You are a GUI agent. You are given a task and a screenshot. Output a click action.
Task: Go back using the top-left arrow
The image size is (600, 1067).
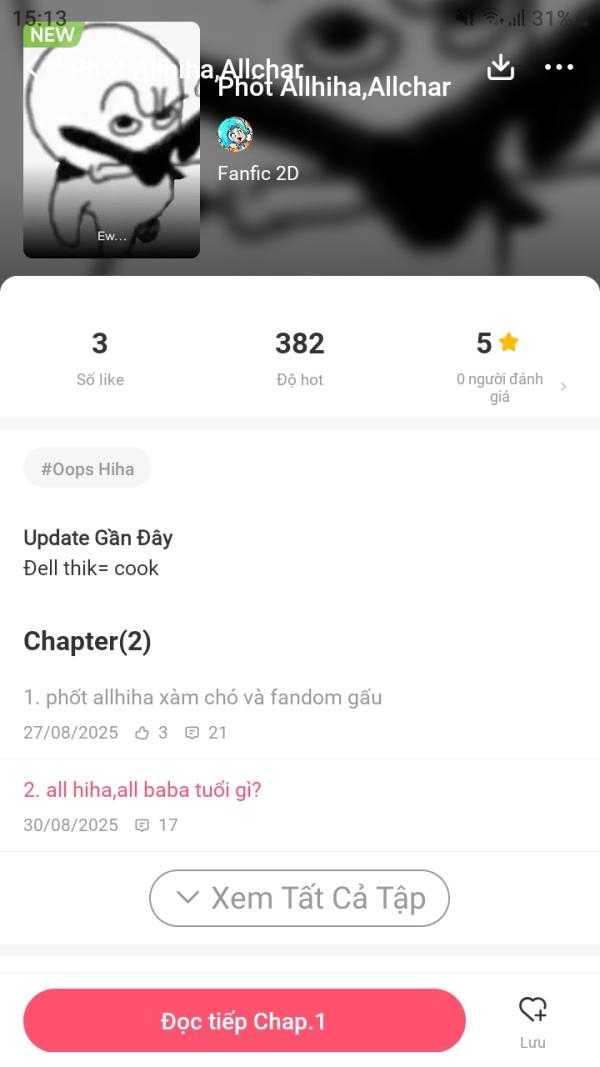point(36,68)
